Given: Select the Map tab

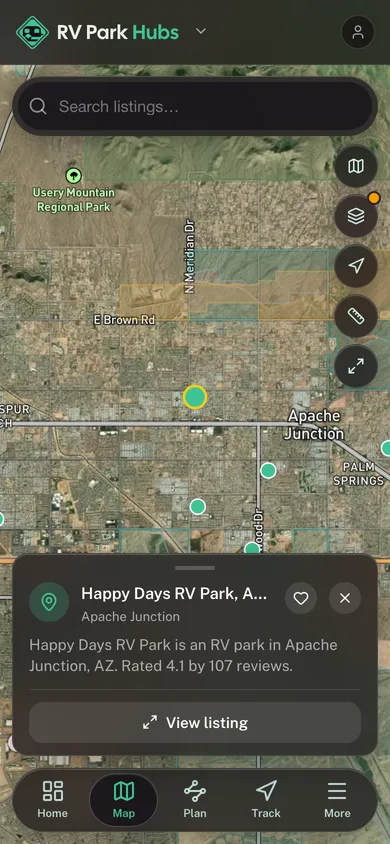Looking at the screenshot, I should (124, 799).
